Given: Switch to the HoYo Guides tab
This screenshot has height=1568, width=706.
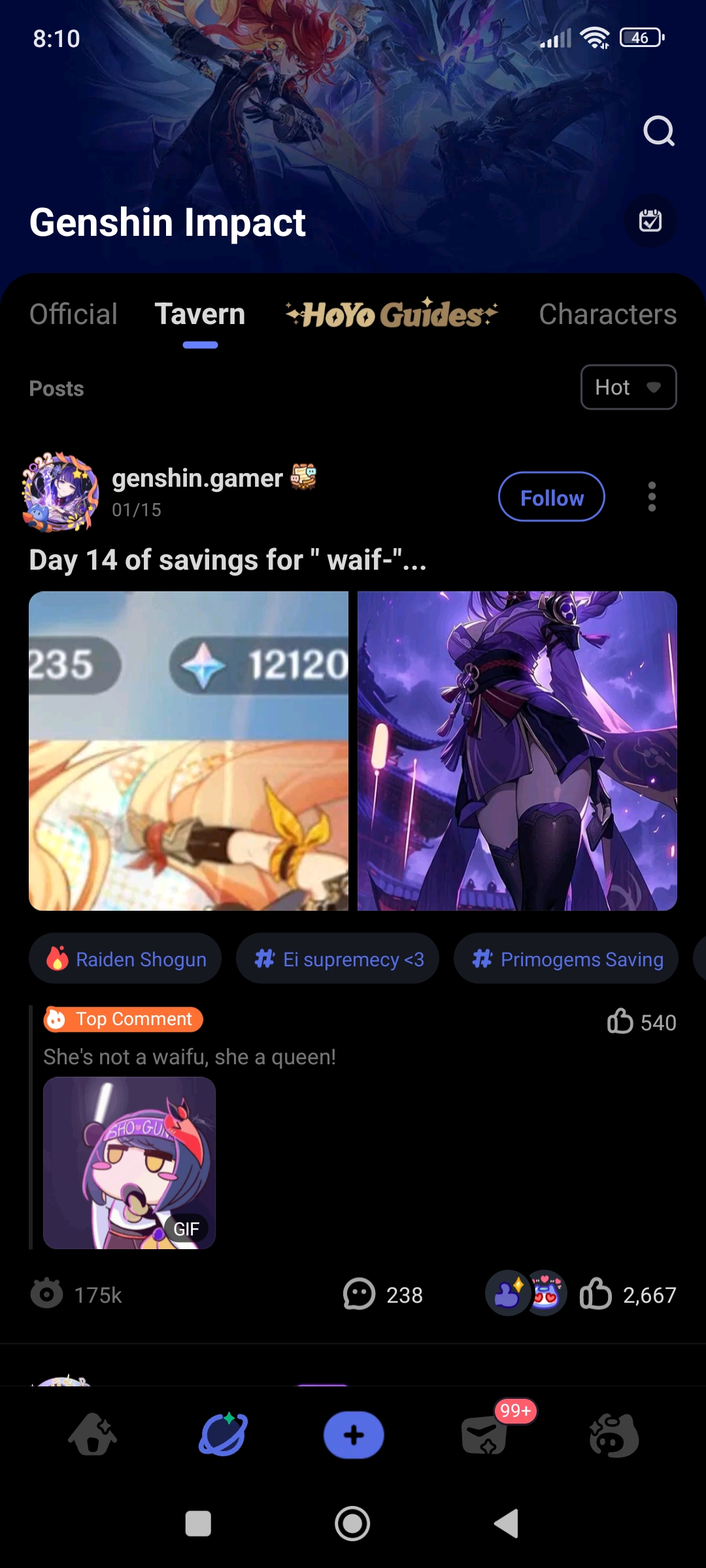Looking at the screenshot, I should [391, 314].
